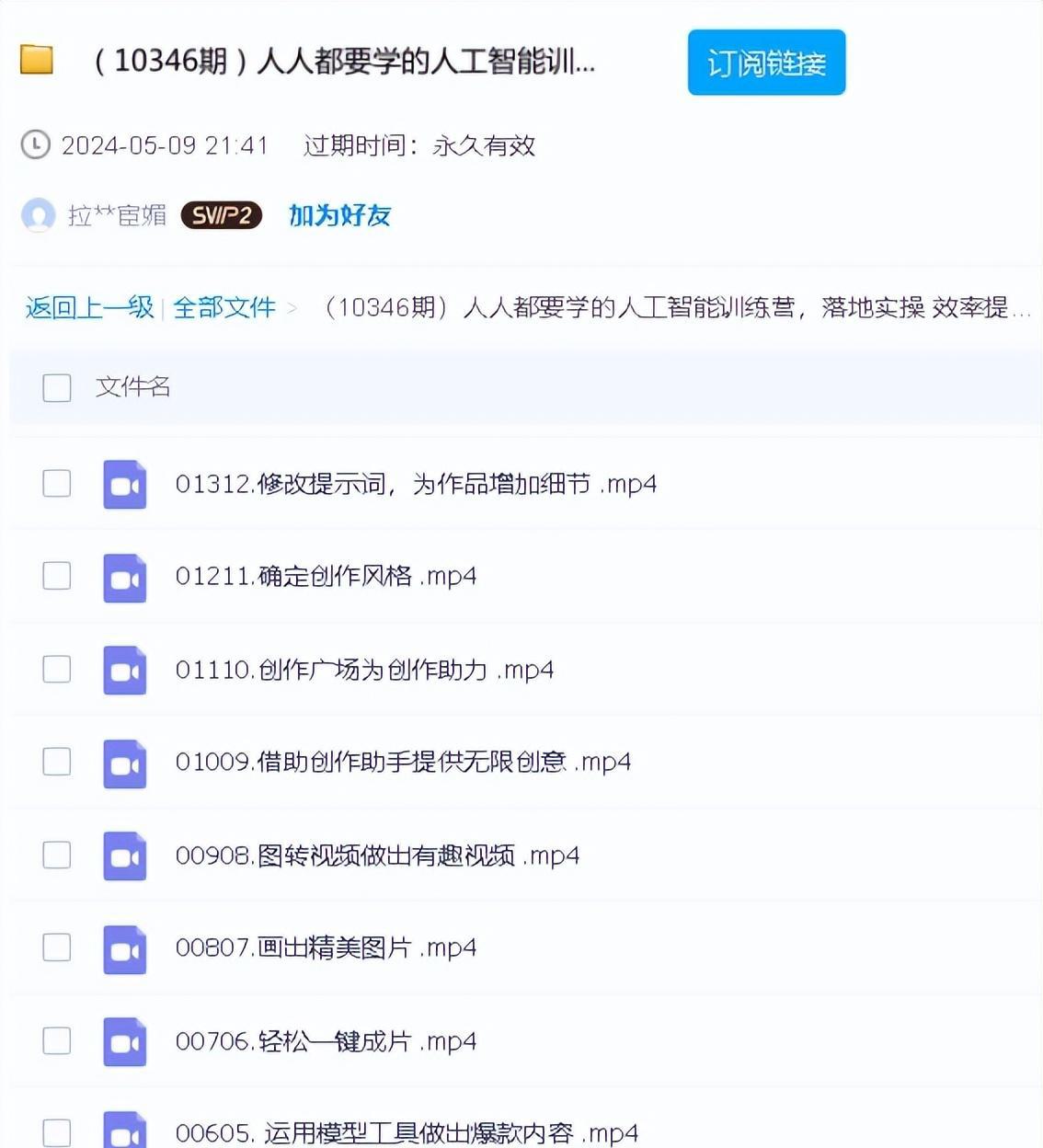Check the box for 01211.确定创作风格
1043x1148 pixels.
pyautogui.click(x=57, y=576)
